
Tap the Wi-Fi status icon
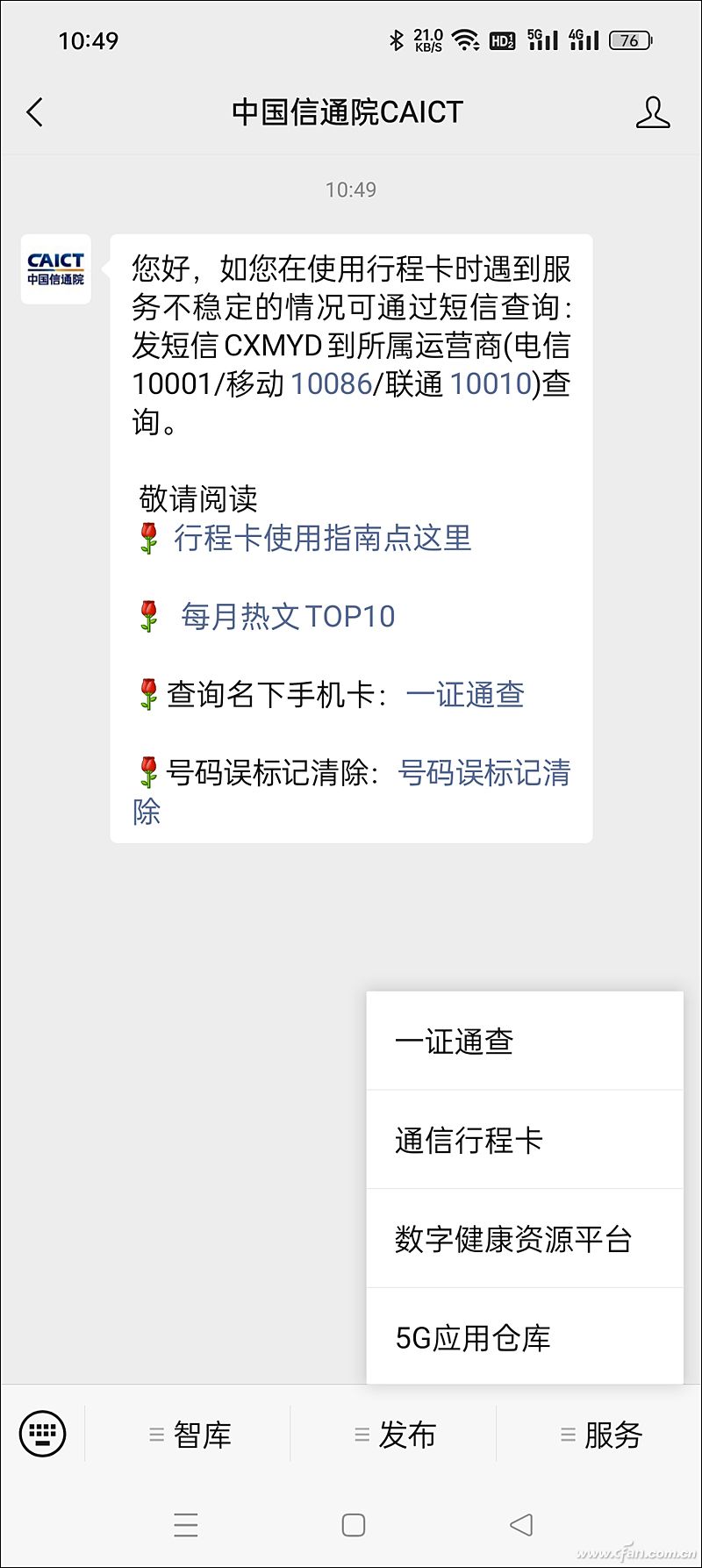[x=463, y=39]
